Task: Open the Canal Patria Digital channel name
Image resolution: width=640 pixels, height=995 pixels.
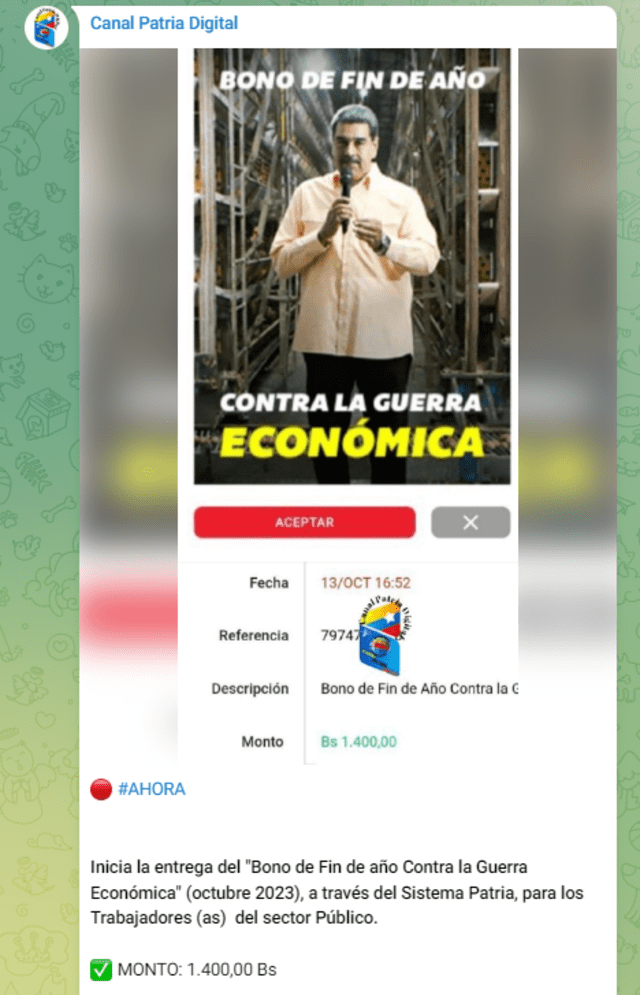Action: point(164,23)
